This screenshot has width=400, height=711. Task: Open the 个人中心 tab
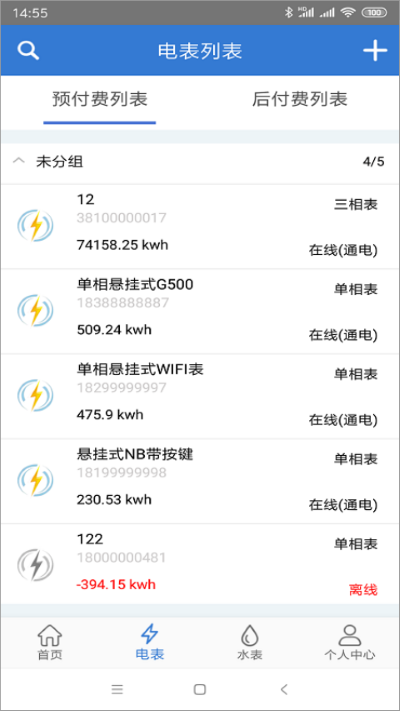click(x=350, y=642)
